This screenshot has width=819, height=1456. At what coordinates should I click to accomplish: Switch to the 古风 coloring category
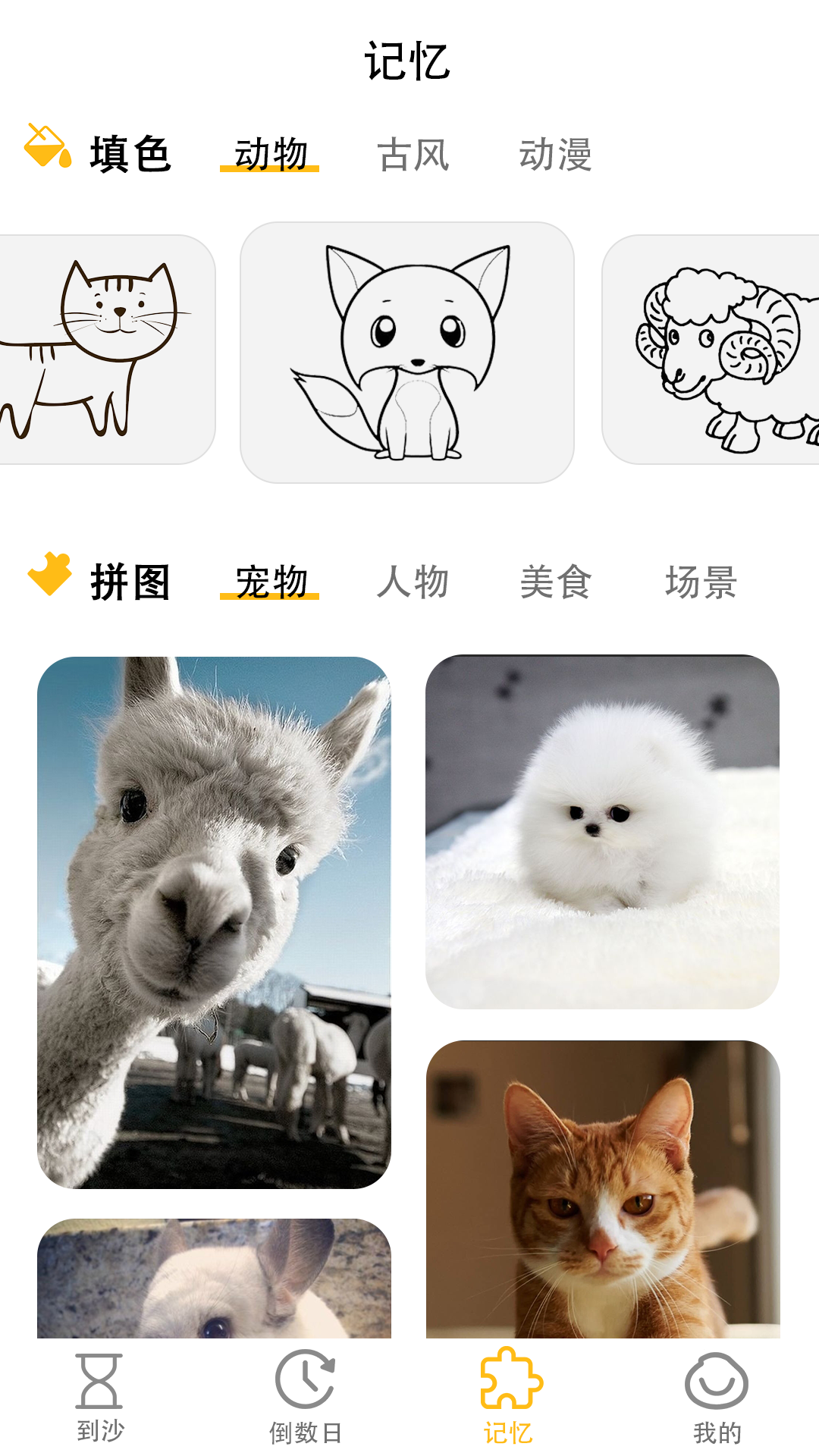click(x=413, y=155)
